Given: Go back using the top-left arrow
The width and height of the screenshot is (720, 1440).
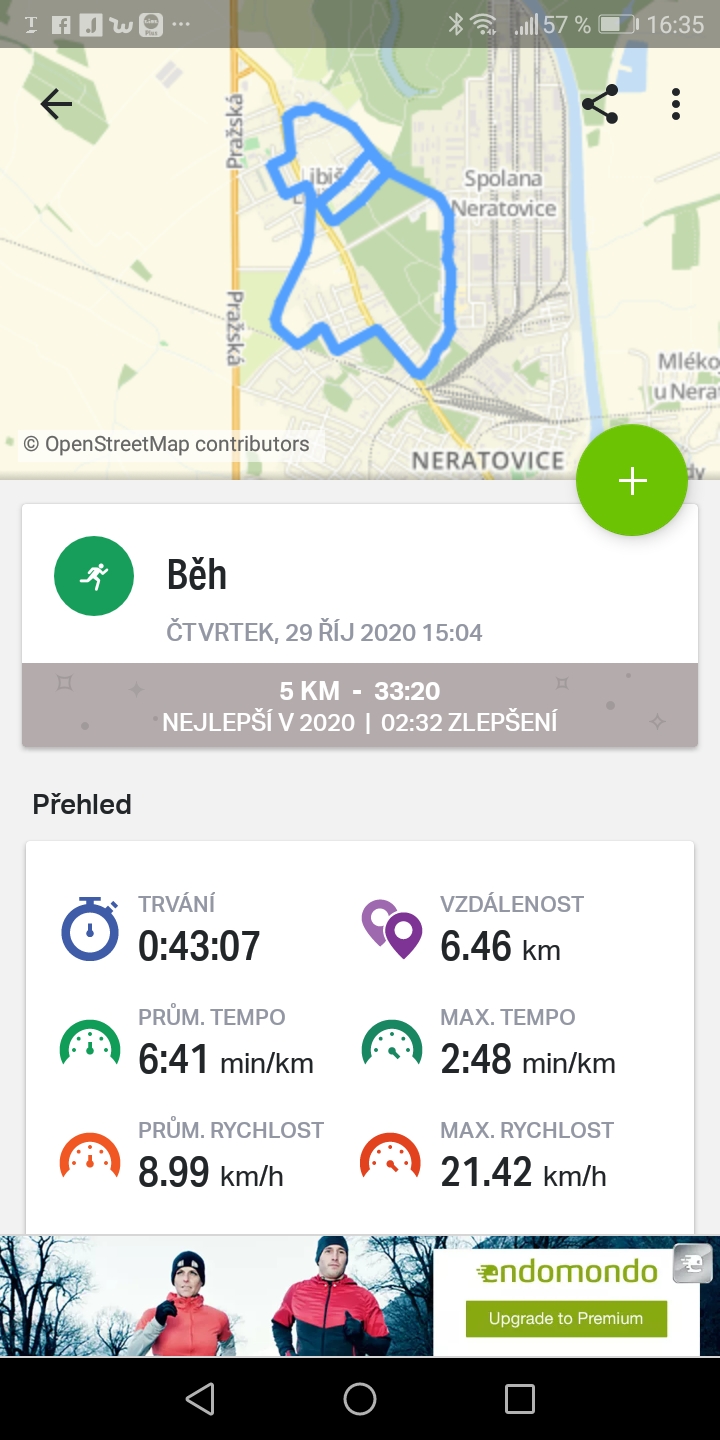Looking at the screenshot, I should [56, 104].
